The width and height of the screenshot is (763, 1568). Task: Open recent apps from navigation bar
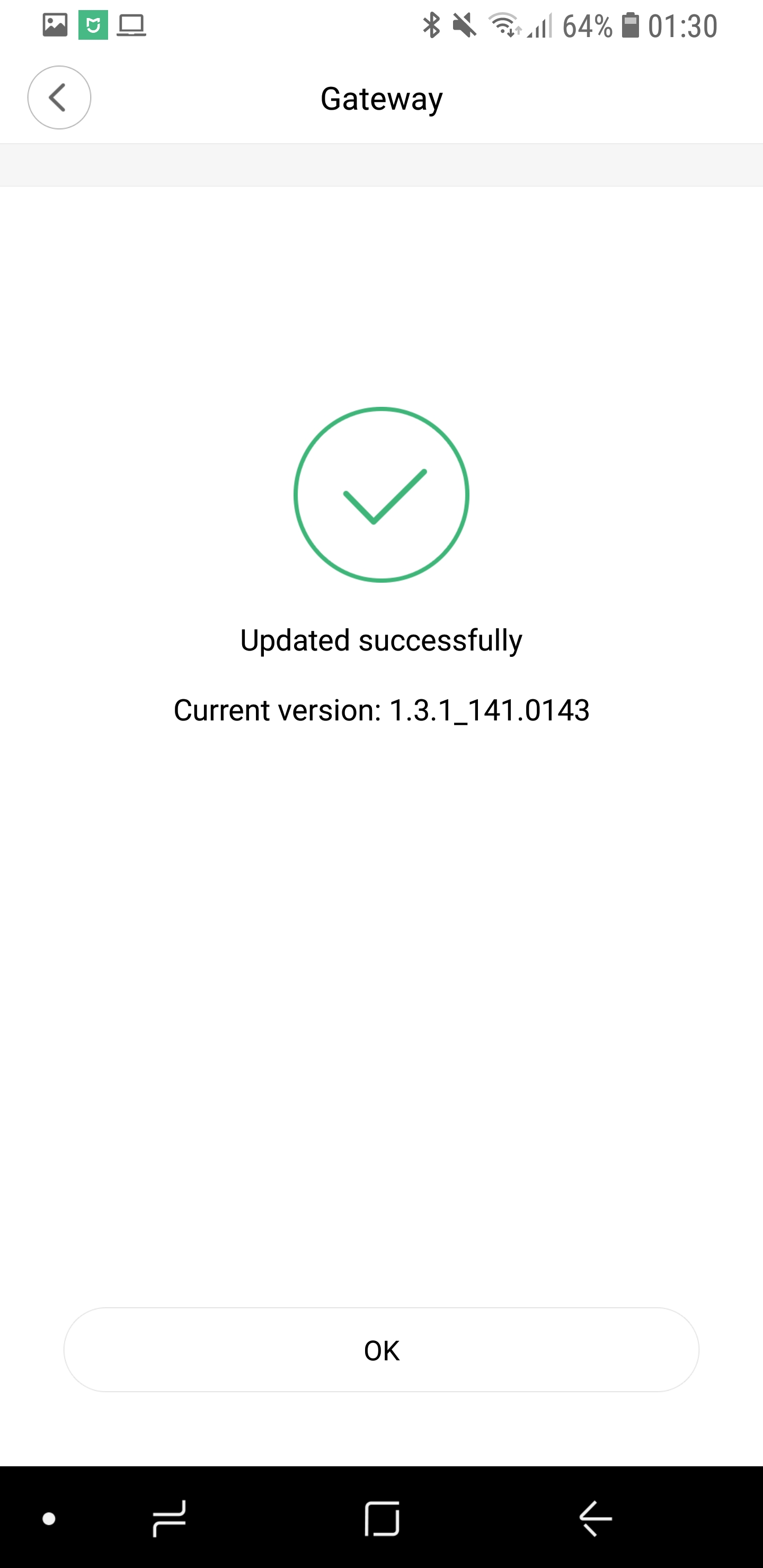tap(168, 1518)
